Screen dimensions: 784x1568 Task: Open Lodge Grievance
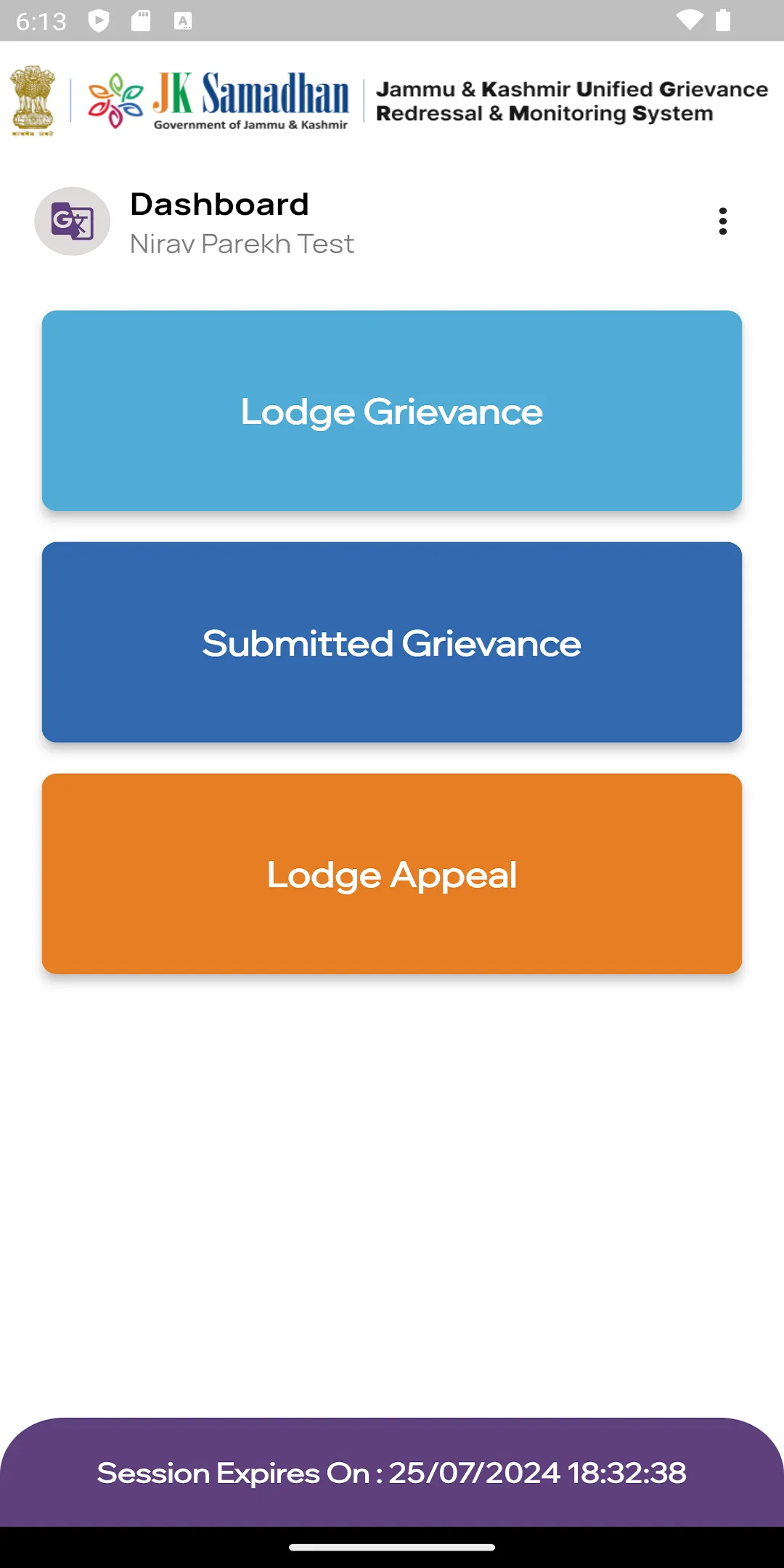pyautogui.click(x=392, y=411)
